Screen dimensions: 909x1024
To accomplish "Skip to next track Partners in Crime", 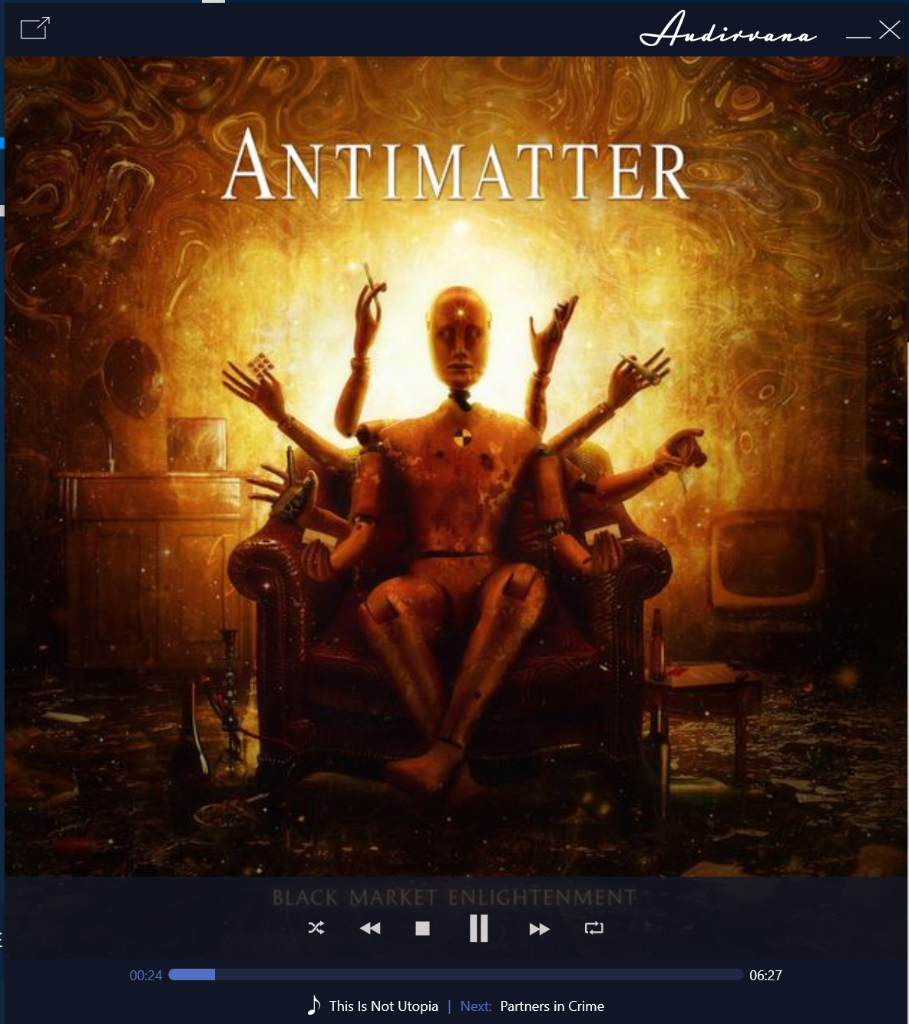I will [539, 929].
